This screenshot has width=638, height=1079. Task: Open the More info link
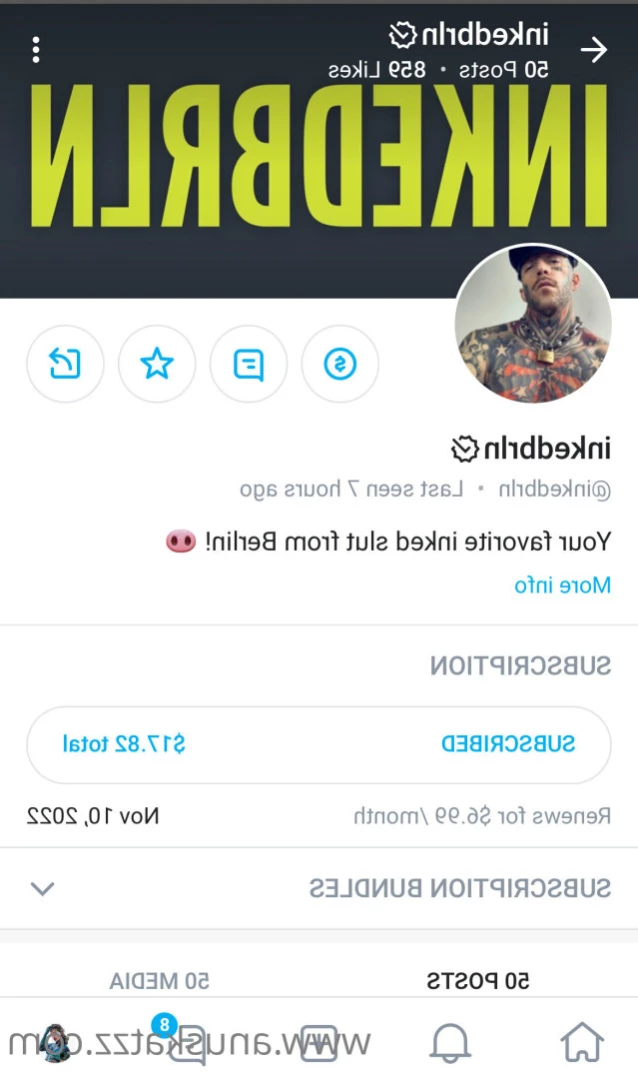tap(562, 585)
